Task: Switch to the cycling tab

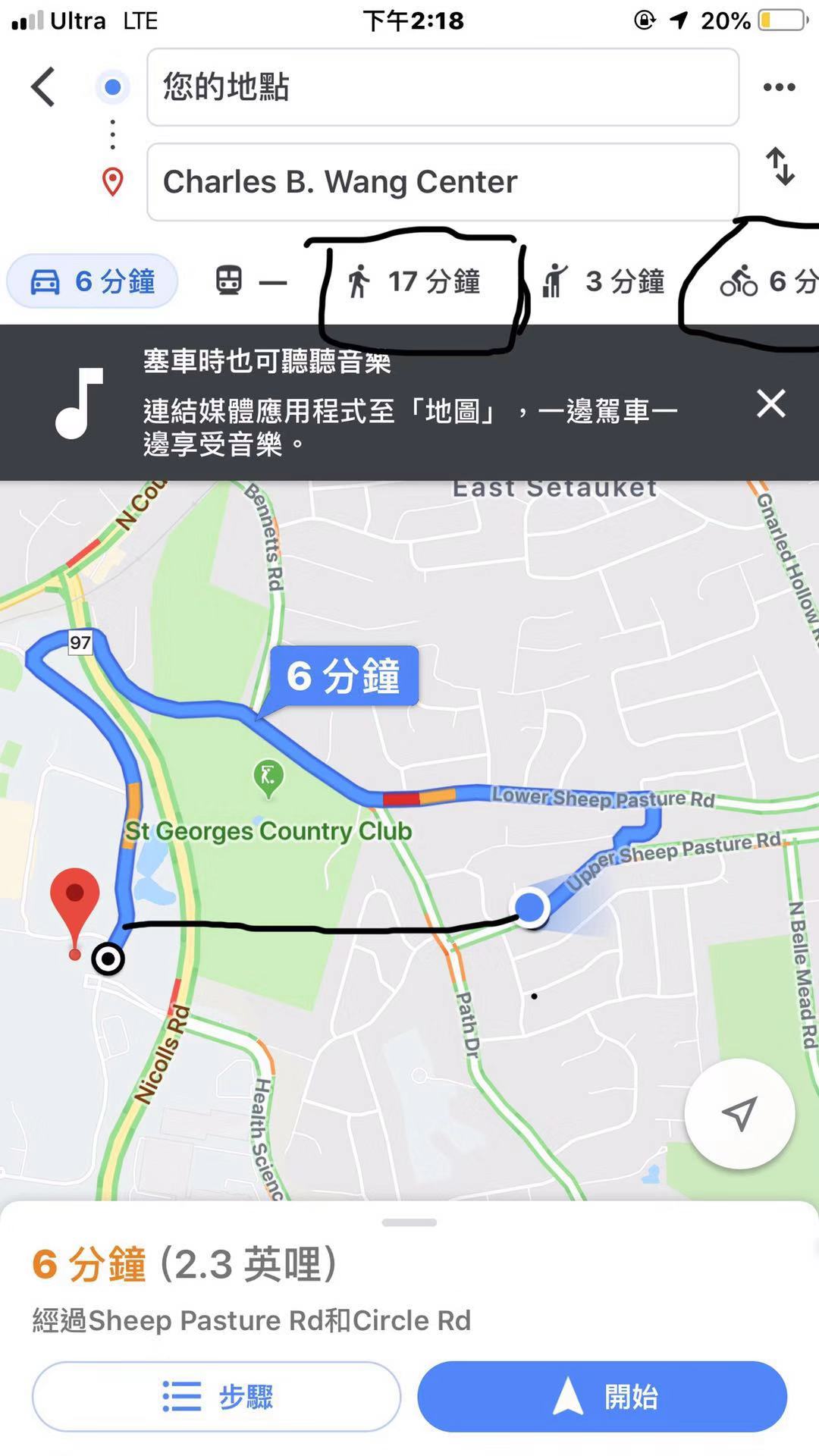Action: [x=766, y=282]
